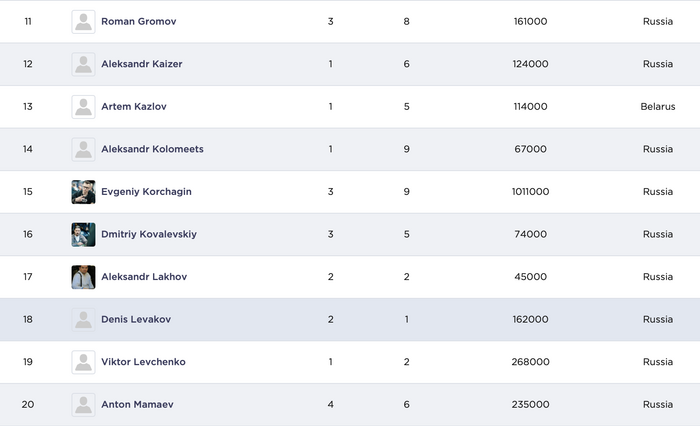Open Aleksandr Lakhov's profile
700x426 pixels.
pos(143,277)
